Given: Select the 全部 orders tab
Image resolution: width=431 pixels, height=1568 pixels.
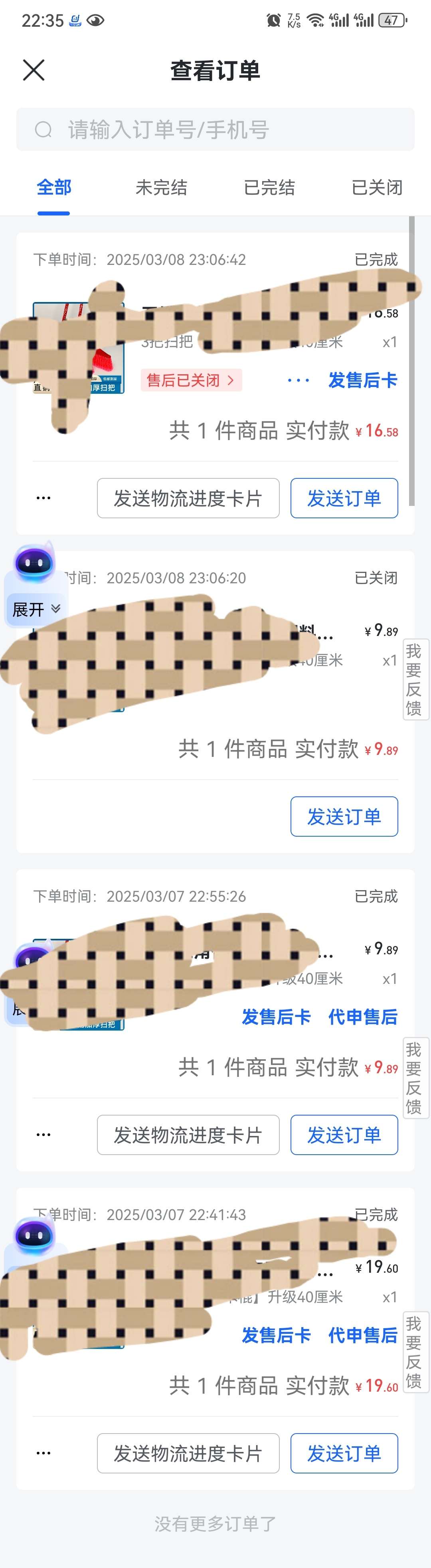Looking at the screenshot, I should click(53, 188).
